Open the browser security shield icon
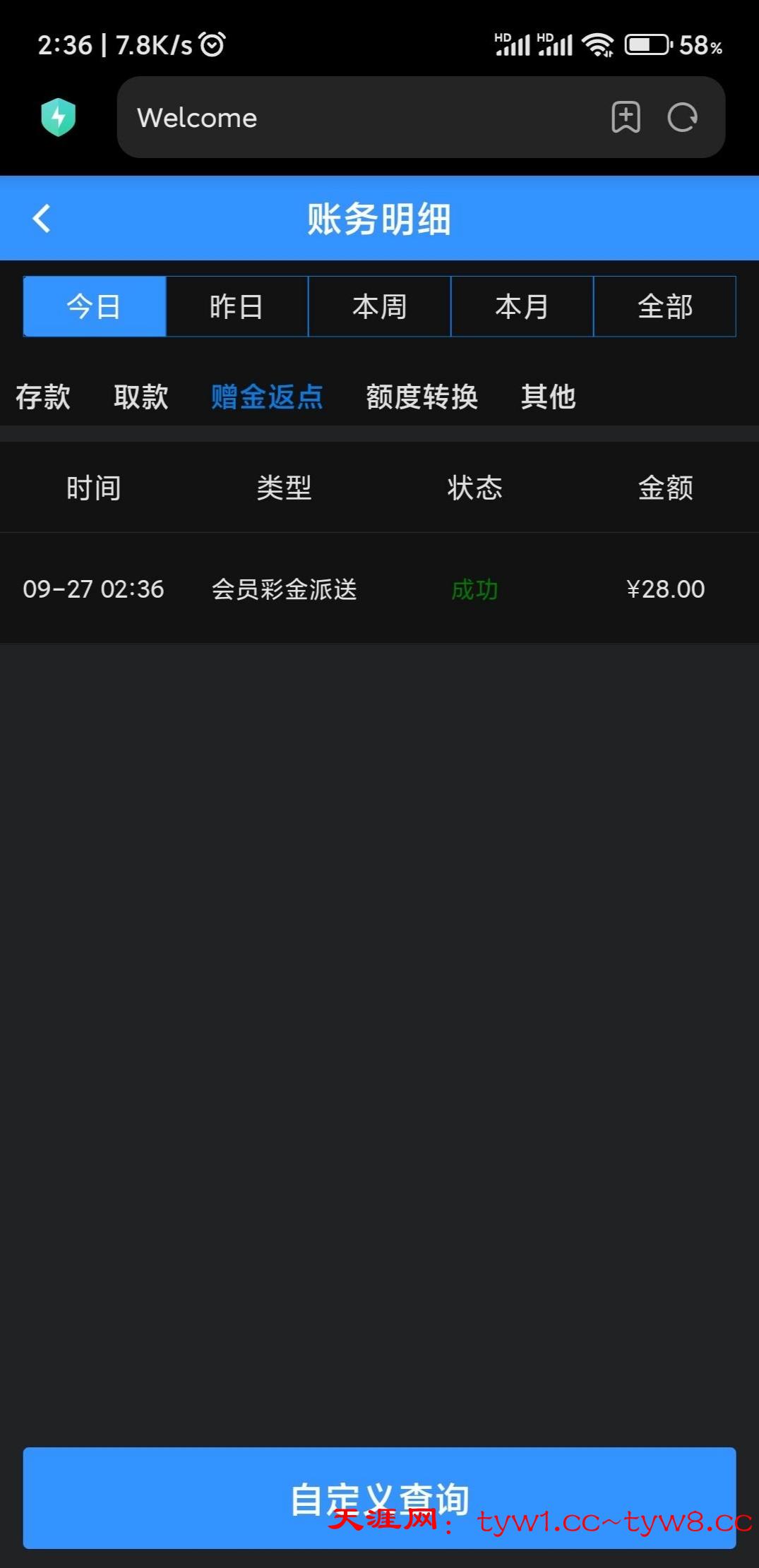The width and height of the screenshot is (759, 1568). [x=59, y=117]
